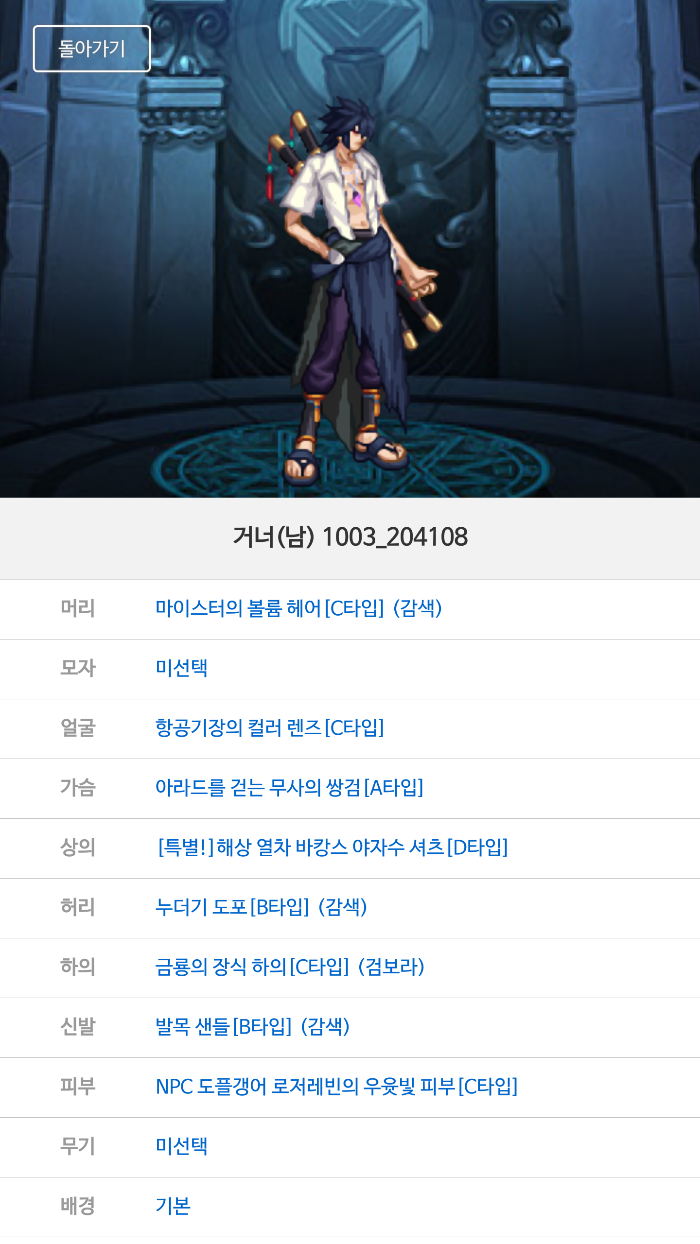The height and width of the screenshot is (1244, 700).
Task: Open 발목 샌들 shoes item link
Action: (252, 1027)
